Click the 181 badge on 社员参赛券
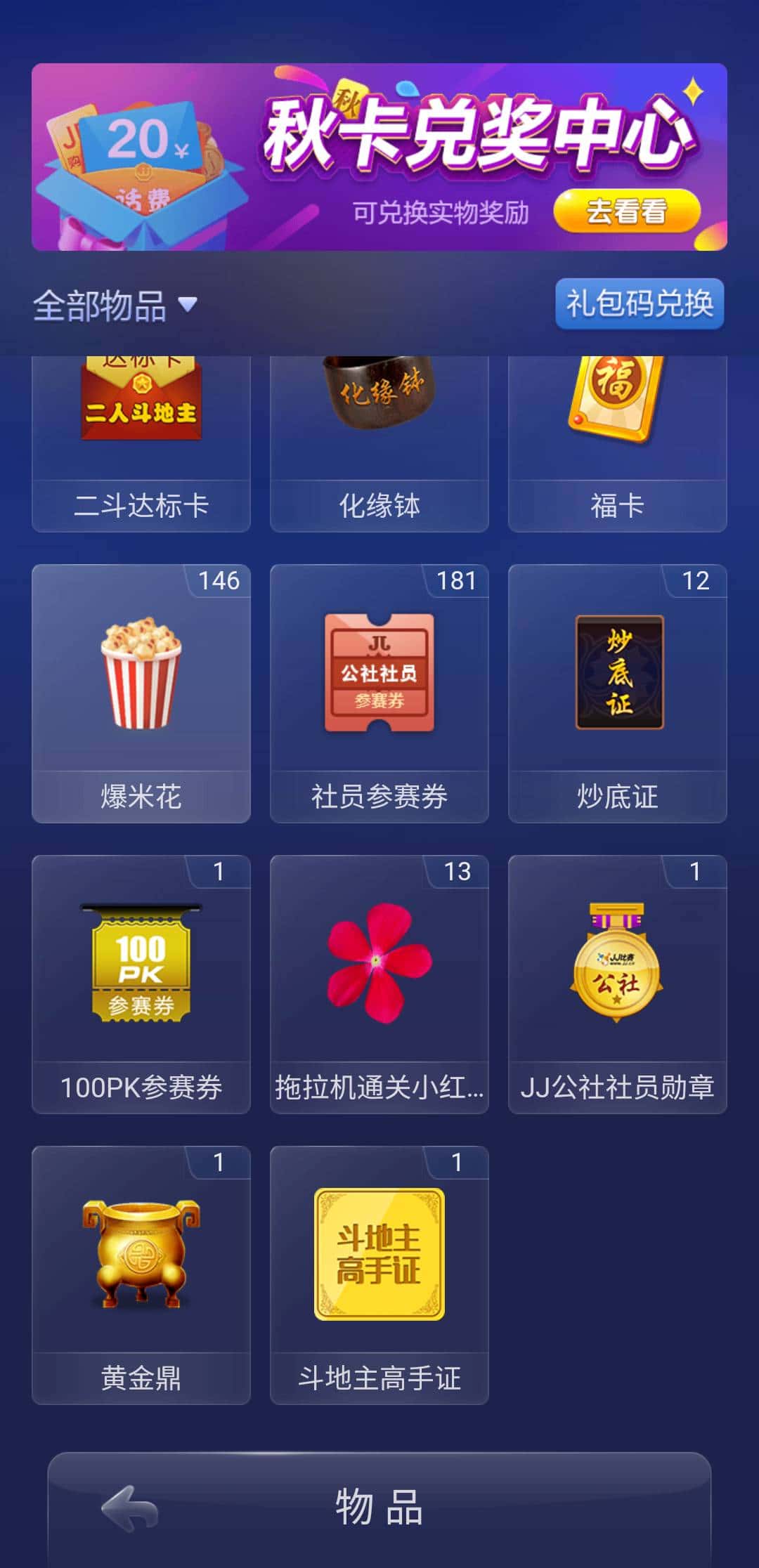Screen dimensions: 759x1568 pos(458,582)
